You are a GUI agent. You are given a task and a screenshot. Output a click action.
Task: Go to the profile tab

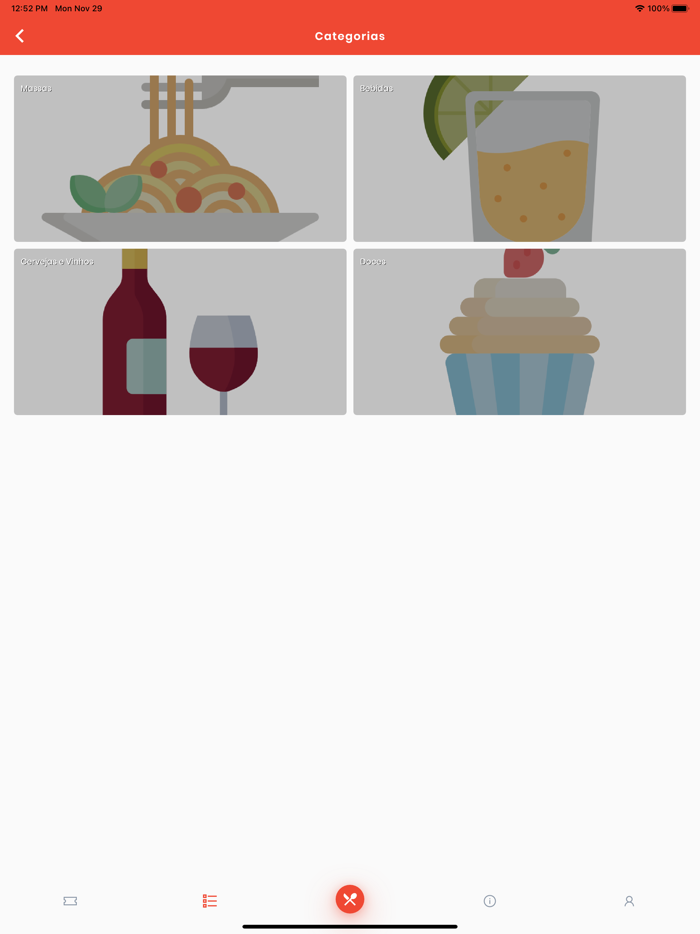629,901
